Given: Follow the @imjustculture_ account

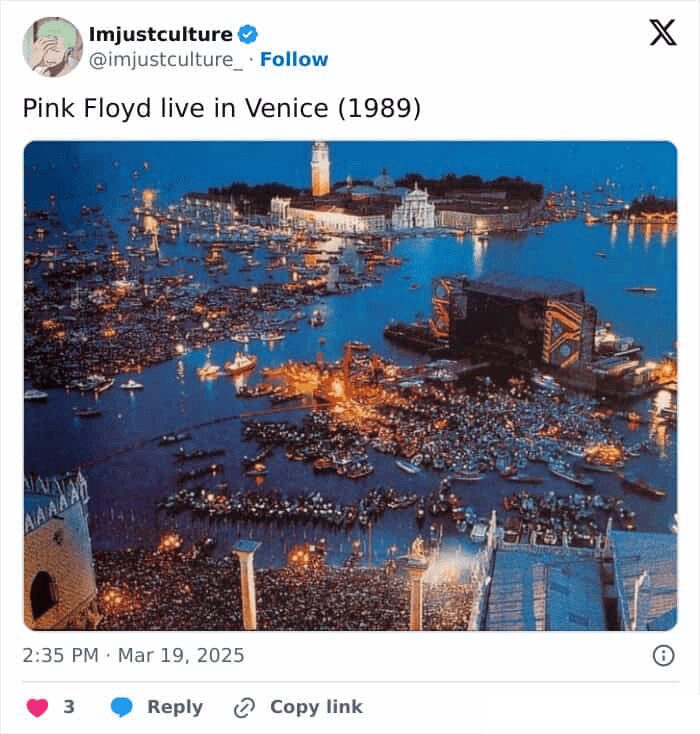Looking at the screenshot, I should coord(294,60).
